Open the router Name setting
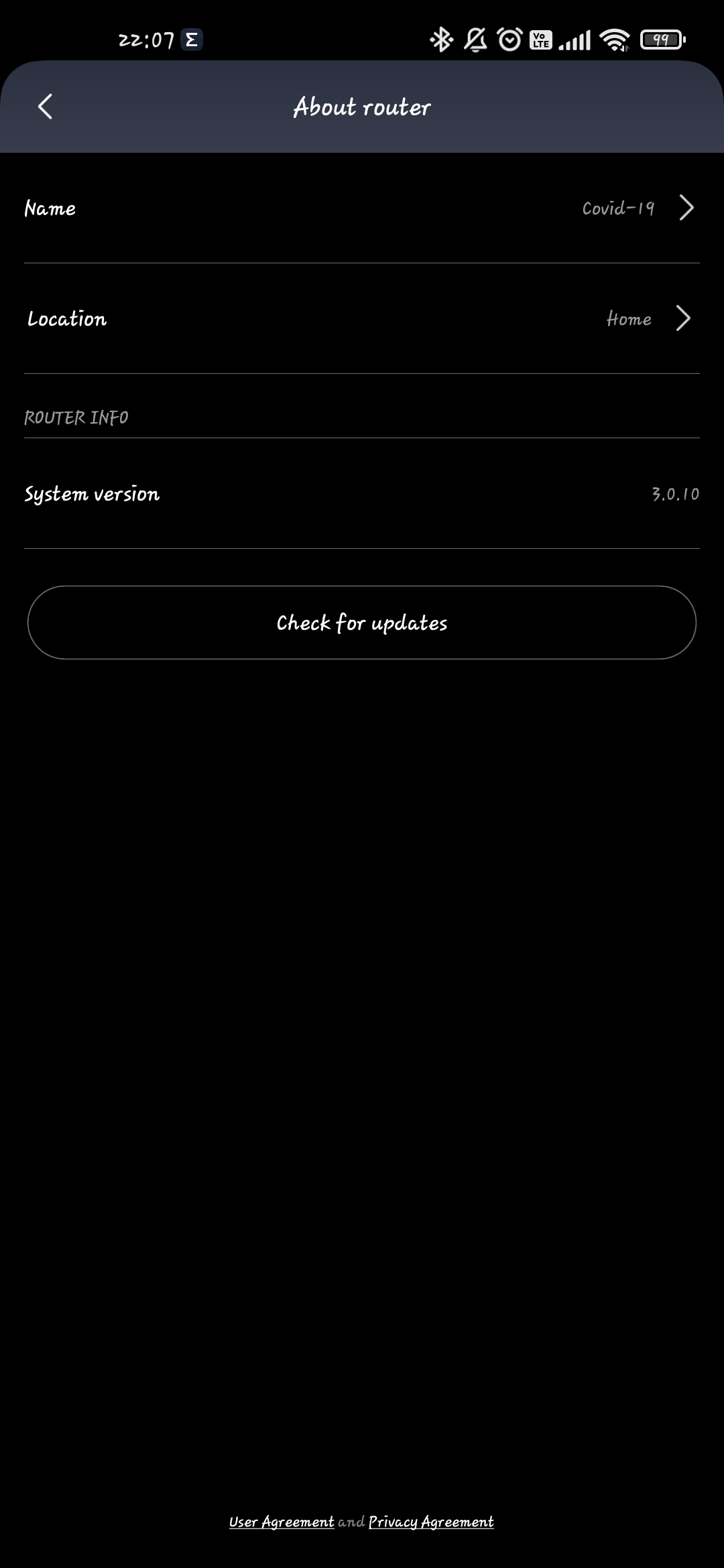The image size is (724, 1568). [x=362, y=208]
